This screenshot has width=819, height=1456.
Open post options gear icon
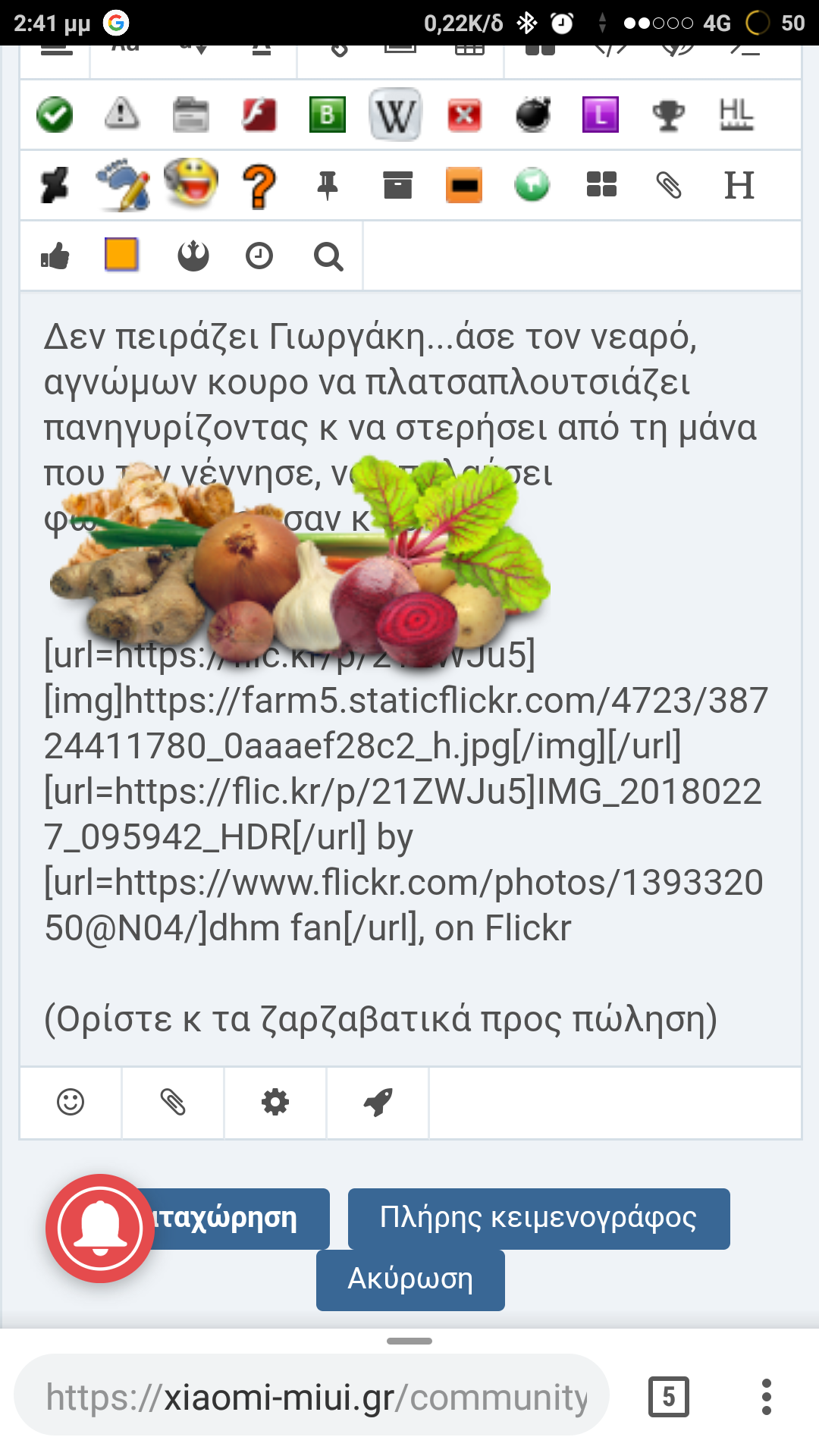(x=275, y=1102)
